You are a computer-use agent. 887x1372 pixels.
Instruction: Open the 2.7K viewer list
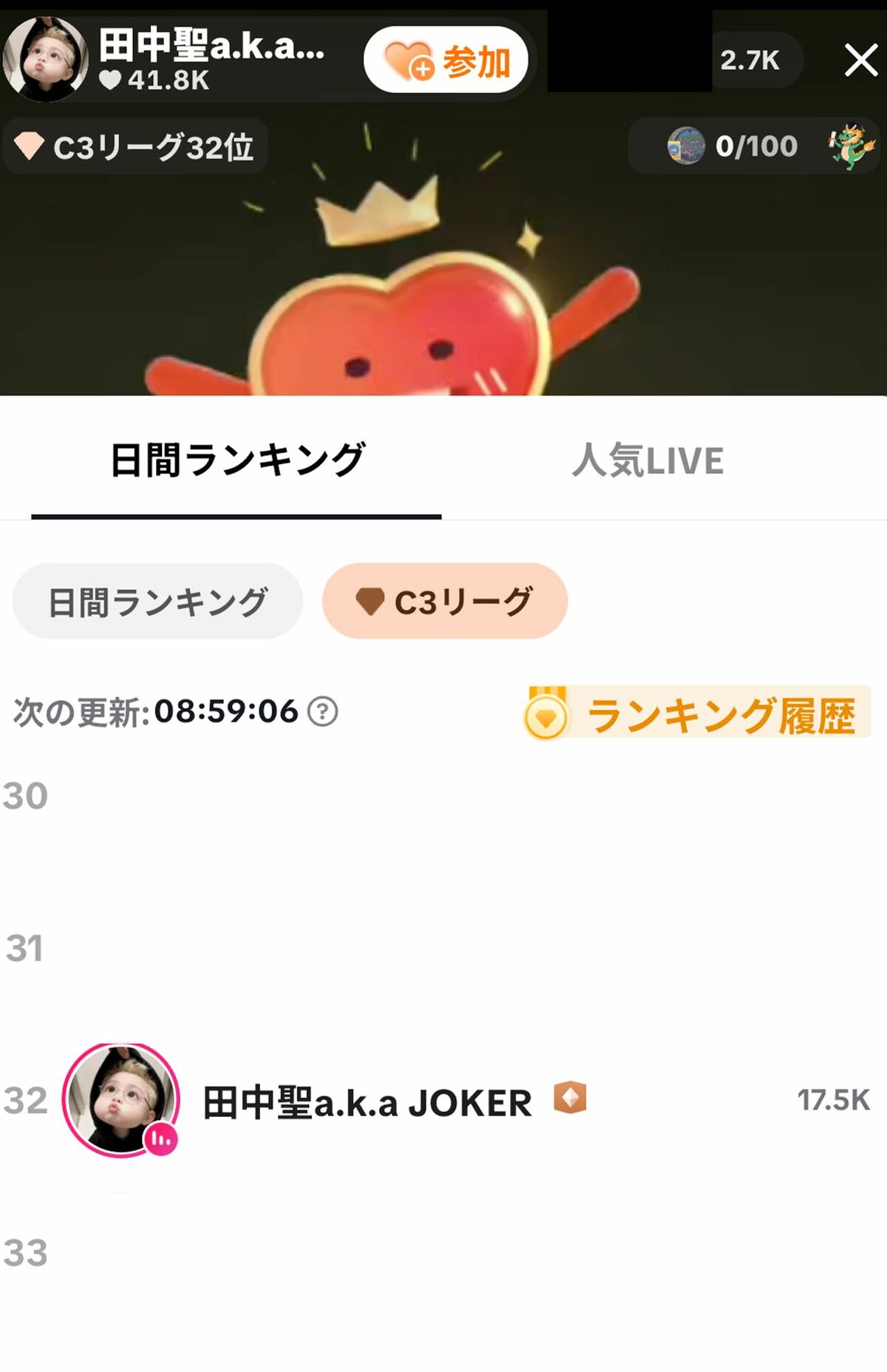[750, 61]
